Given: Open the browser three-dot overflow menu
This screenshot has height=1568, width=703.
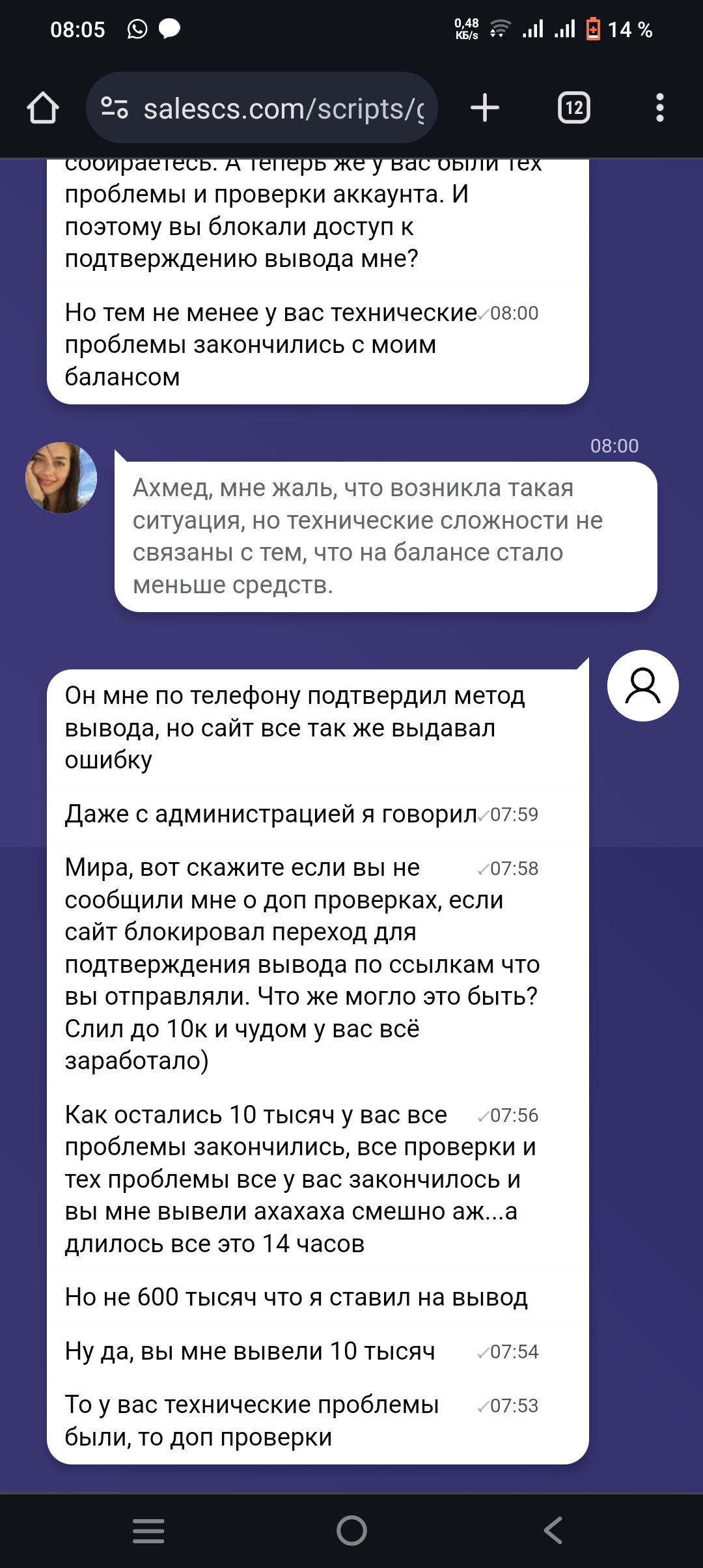Looking at the screenshot, I should pyautogui.click(x=659, y=109).
